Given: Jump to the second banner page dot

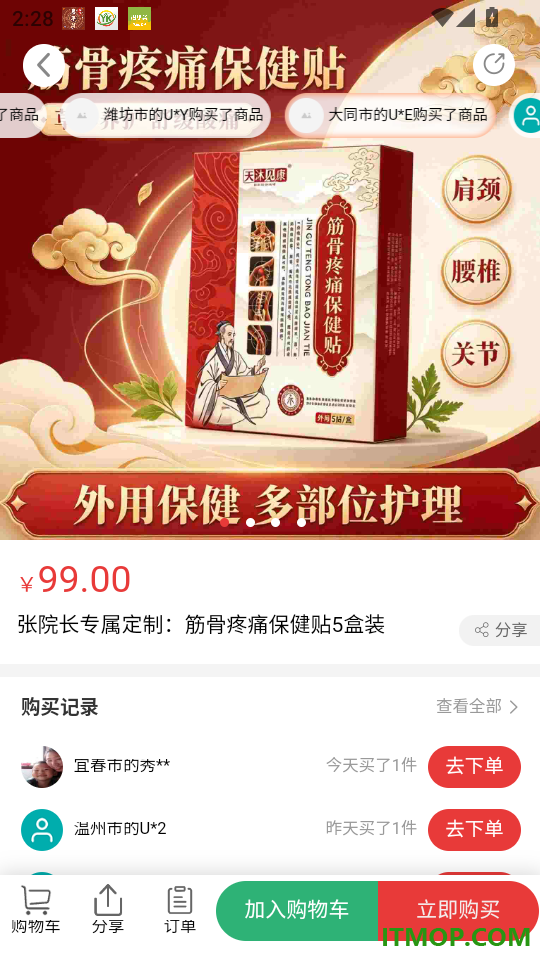Looking at the screenshot, I should point(250,522).
